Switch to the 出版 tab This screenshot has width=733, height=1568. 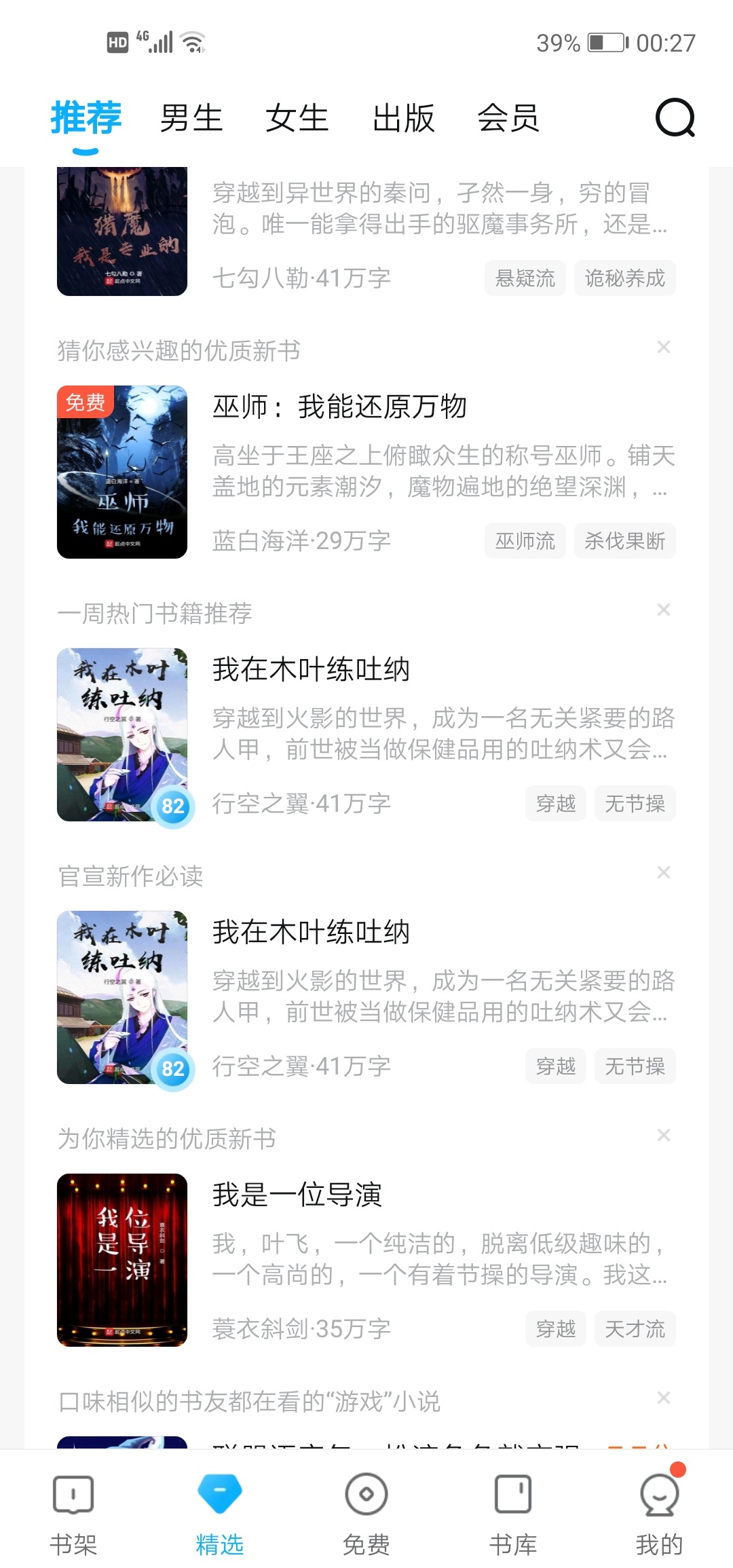tap(403, 118)
